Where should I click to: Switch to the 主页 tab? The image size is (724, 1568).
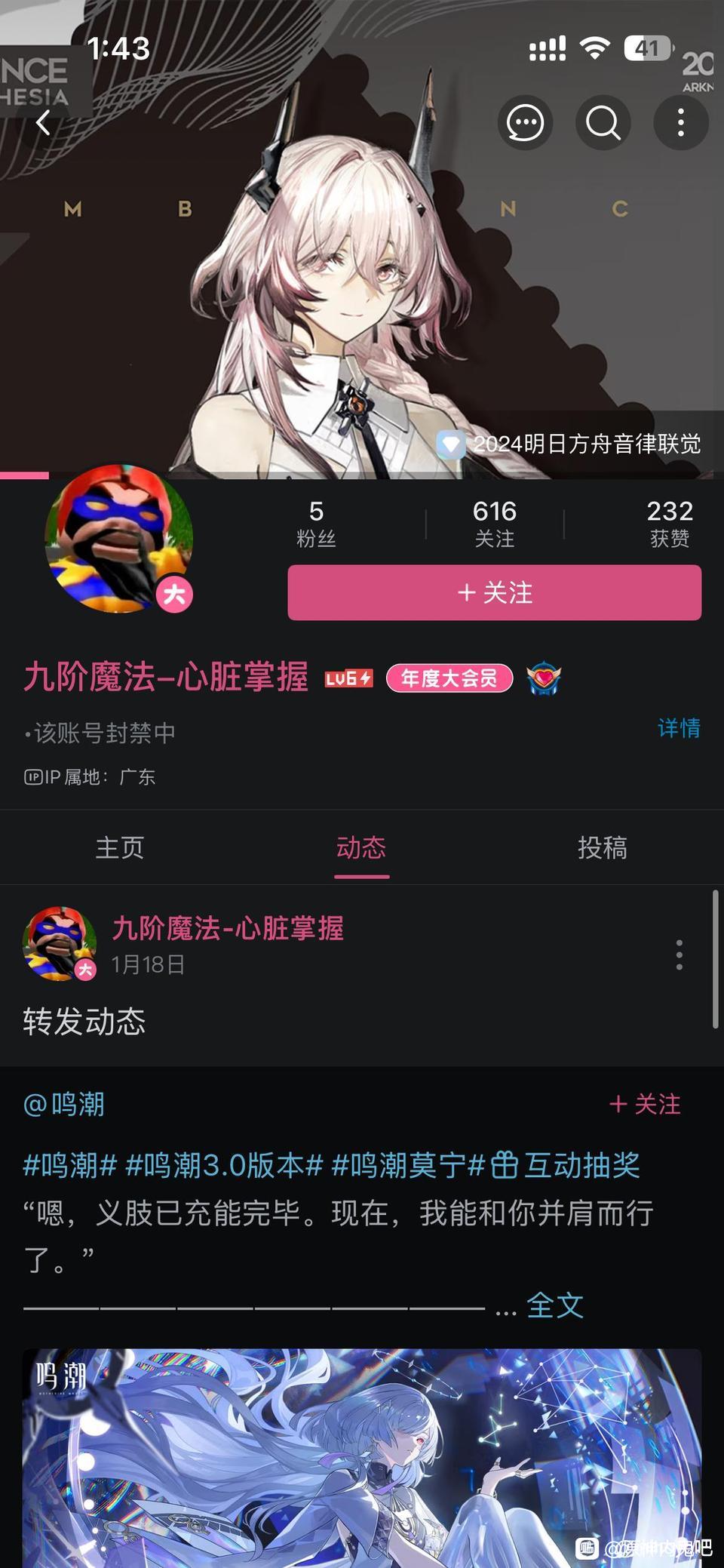point(120,847)
